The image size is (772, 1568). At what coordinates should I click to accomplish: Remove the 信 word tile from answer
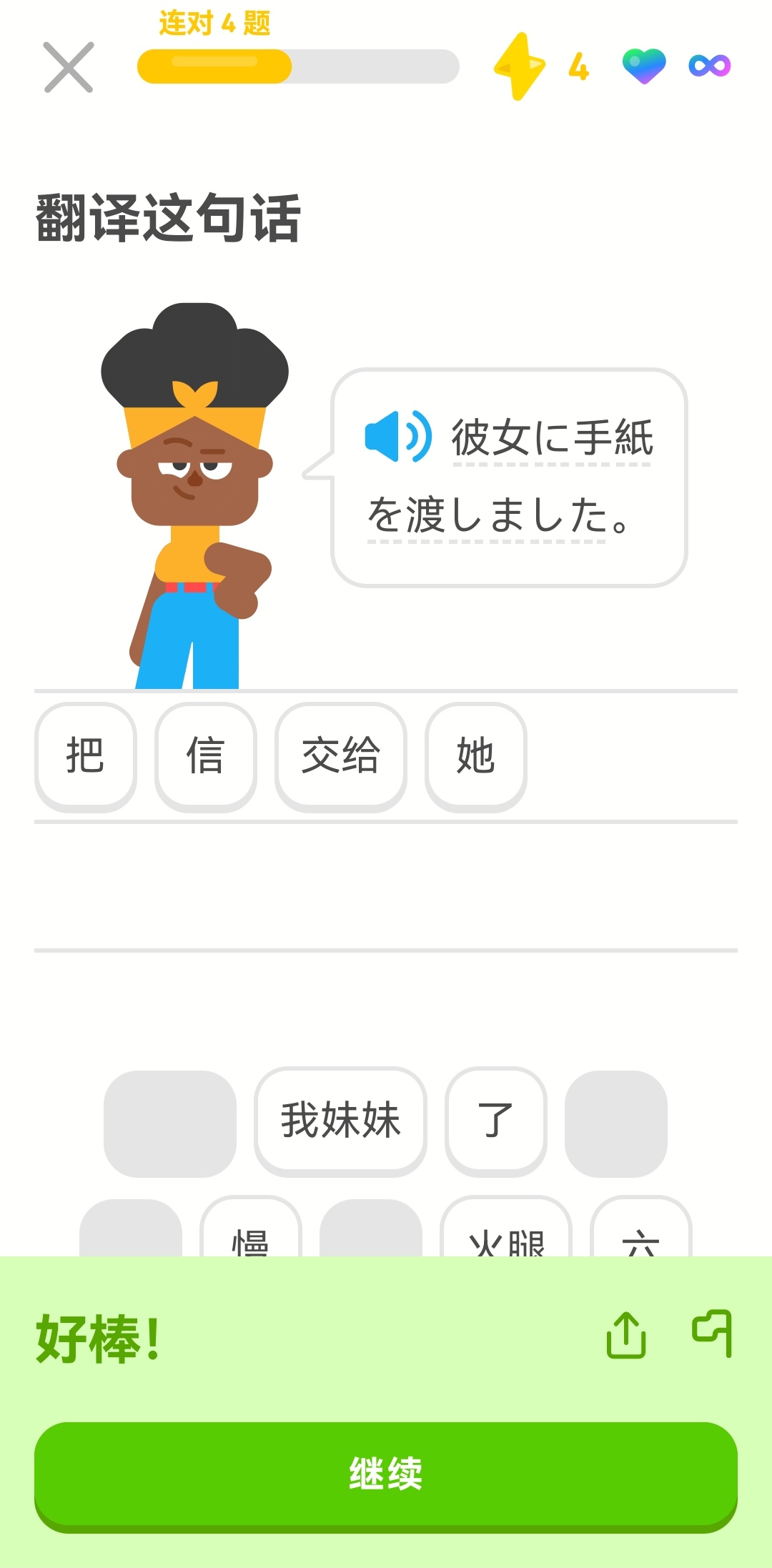pos(206,756)
